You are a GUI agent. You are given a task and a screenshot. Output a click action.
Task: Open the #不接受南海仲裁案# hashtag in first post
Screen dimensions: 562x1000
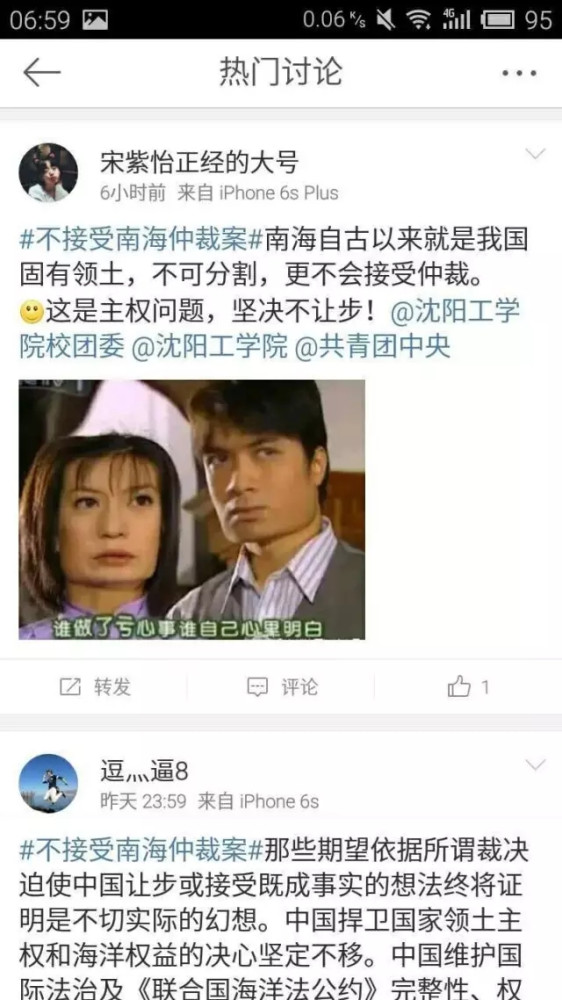click(142, 240)
